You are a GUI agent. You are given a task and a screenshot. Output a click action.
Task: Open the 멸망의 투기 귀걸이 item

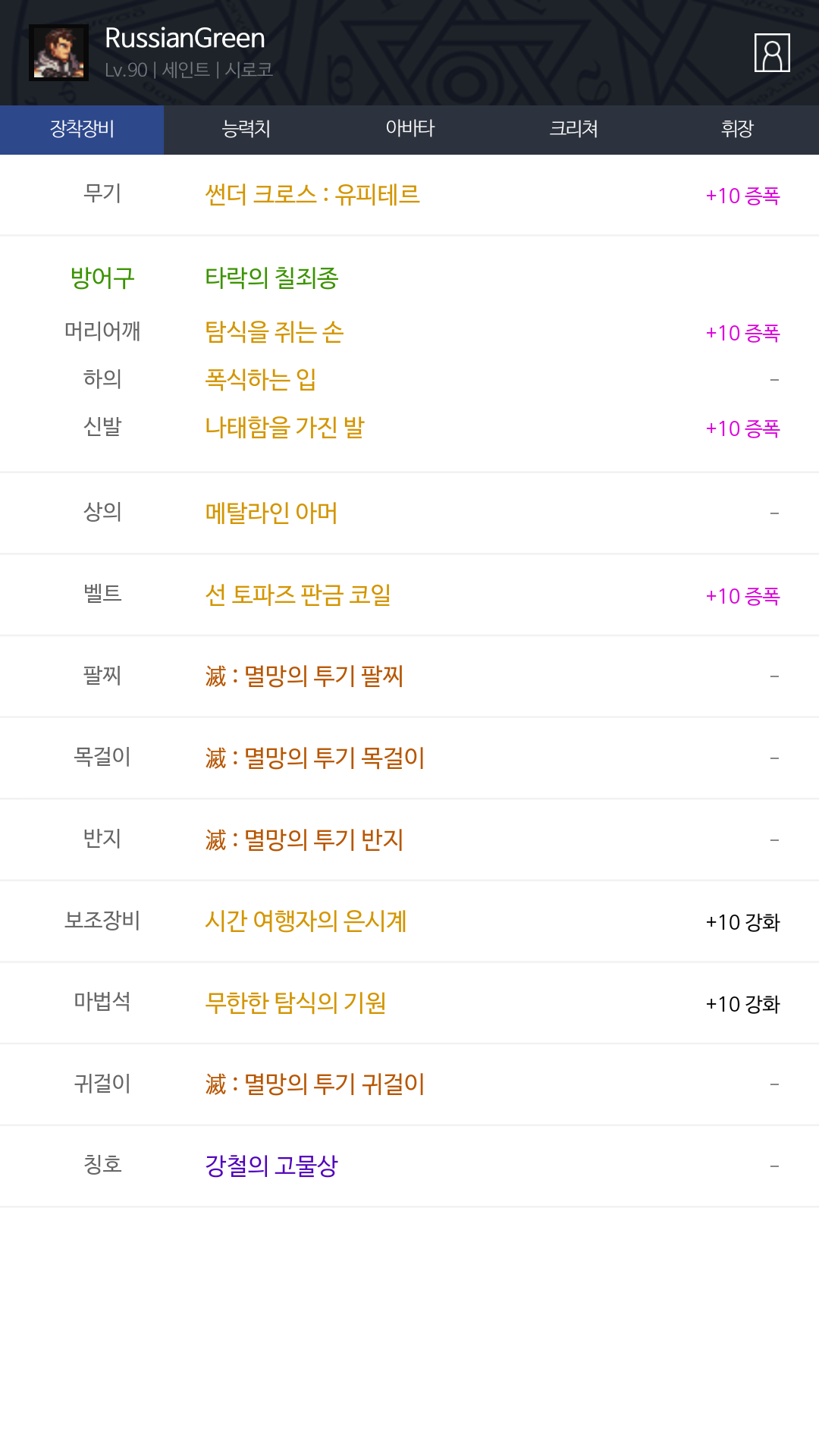pos(315,1084)
